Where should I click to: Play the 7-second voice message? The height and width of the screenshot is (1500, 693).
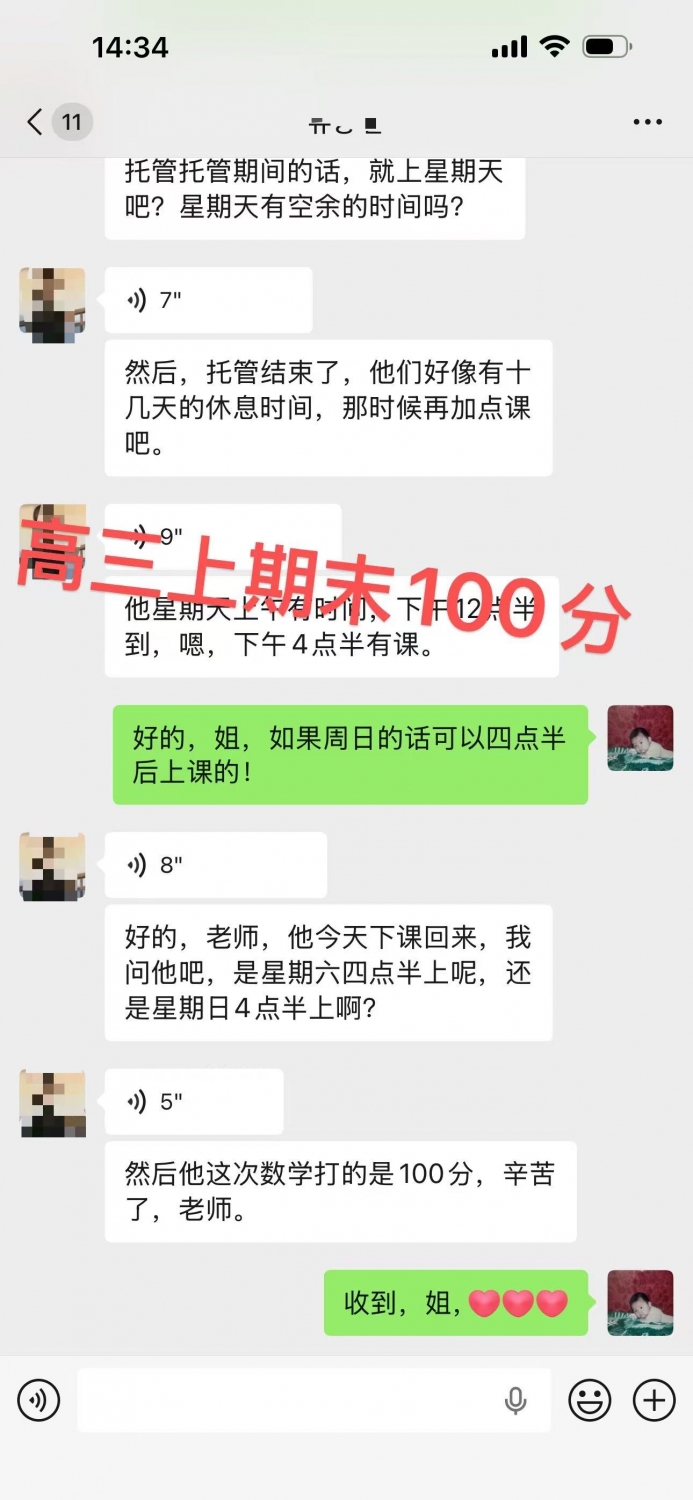click(x=208, y=300)
